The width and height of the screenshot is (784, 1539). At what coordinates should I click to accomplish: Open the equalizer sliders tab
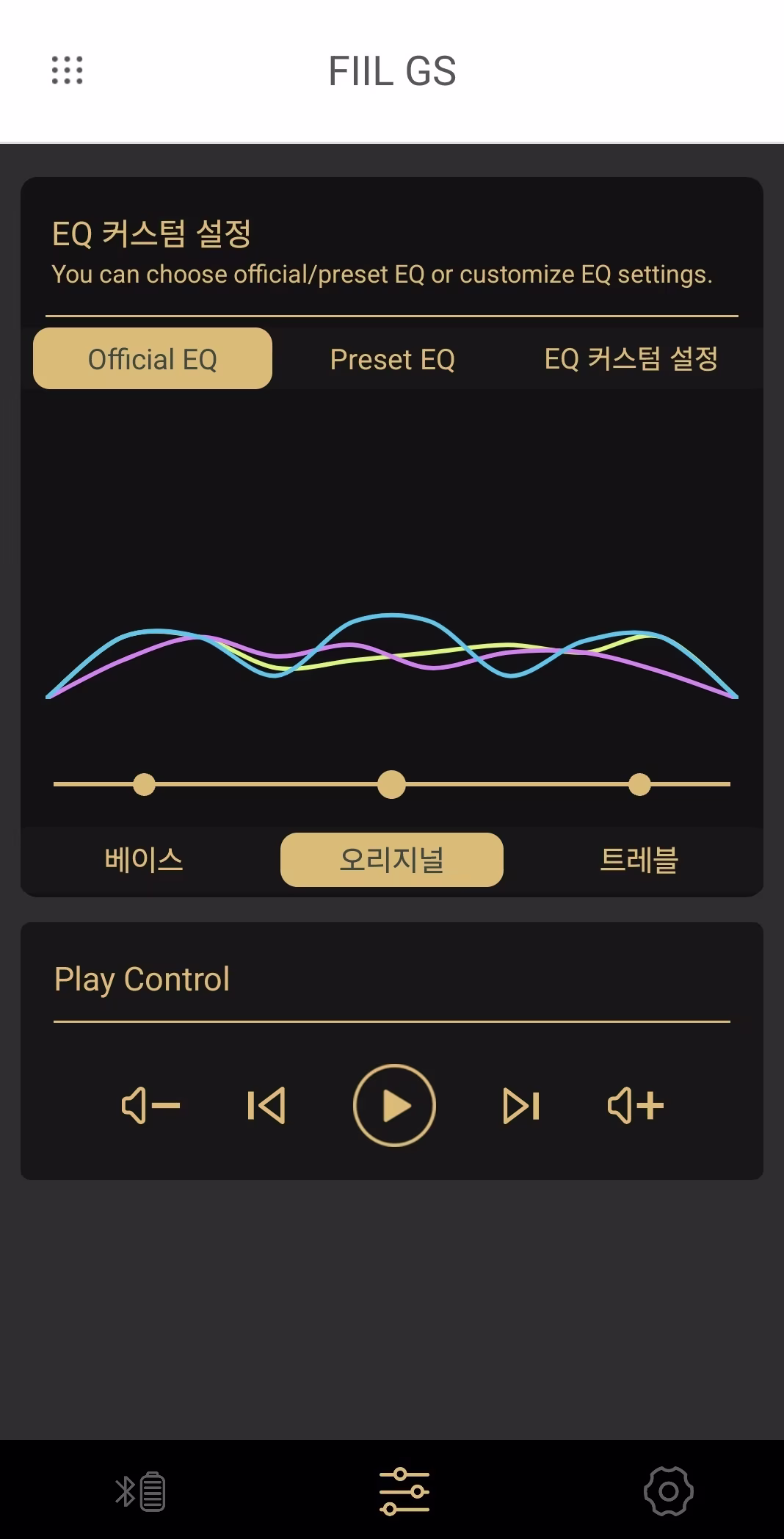click(x=404, y=1491)
